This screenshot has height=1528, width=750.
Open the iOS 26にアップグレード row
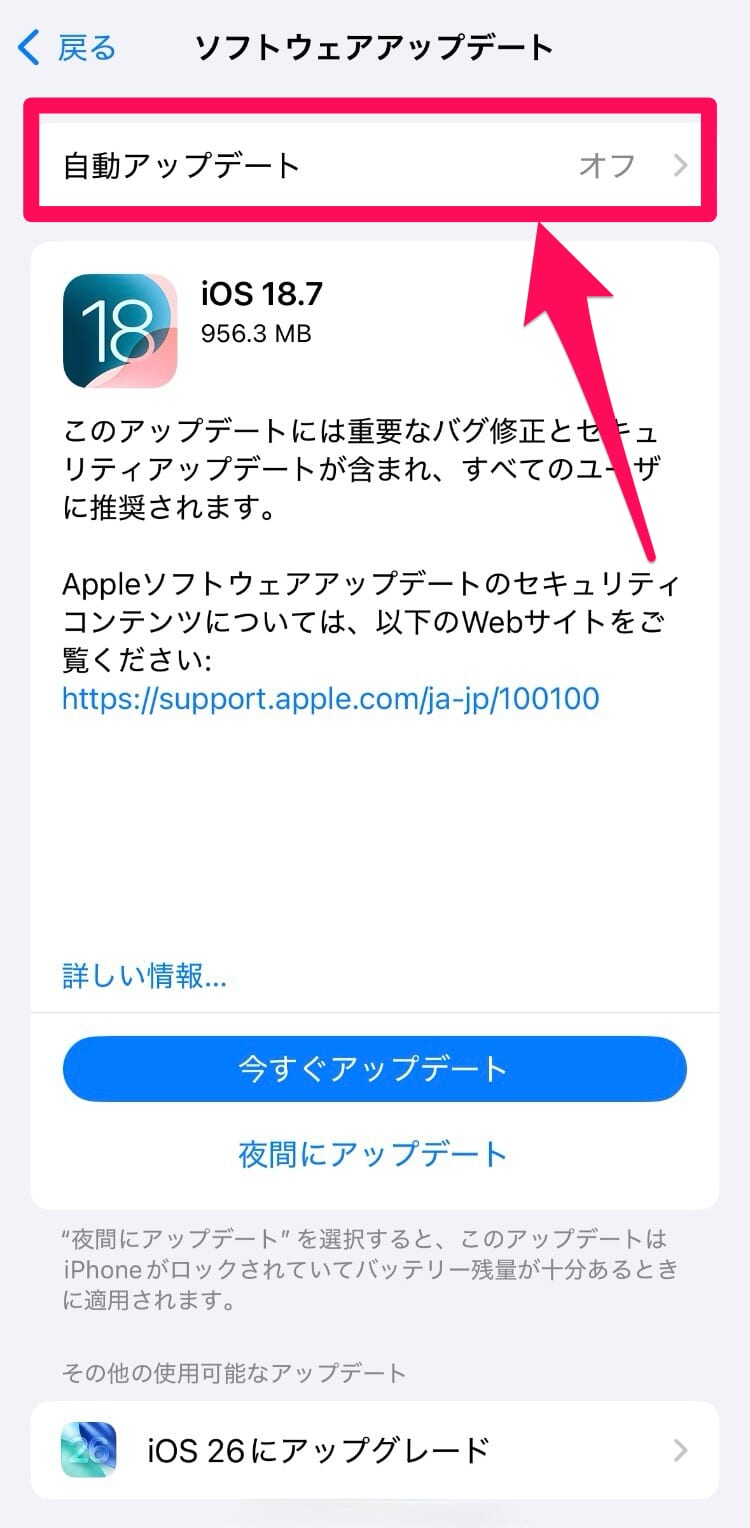pyautogui.click(x=374, y=1450)
